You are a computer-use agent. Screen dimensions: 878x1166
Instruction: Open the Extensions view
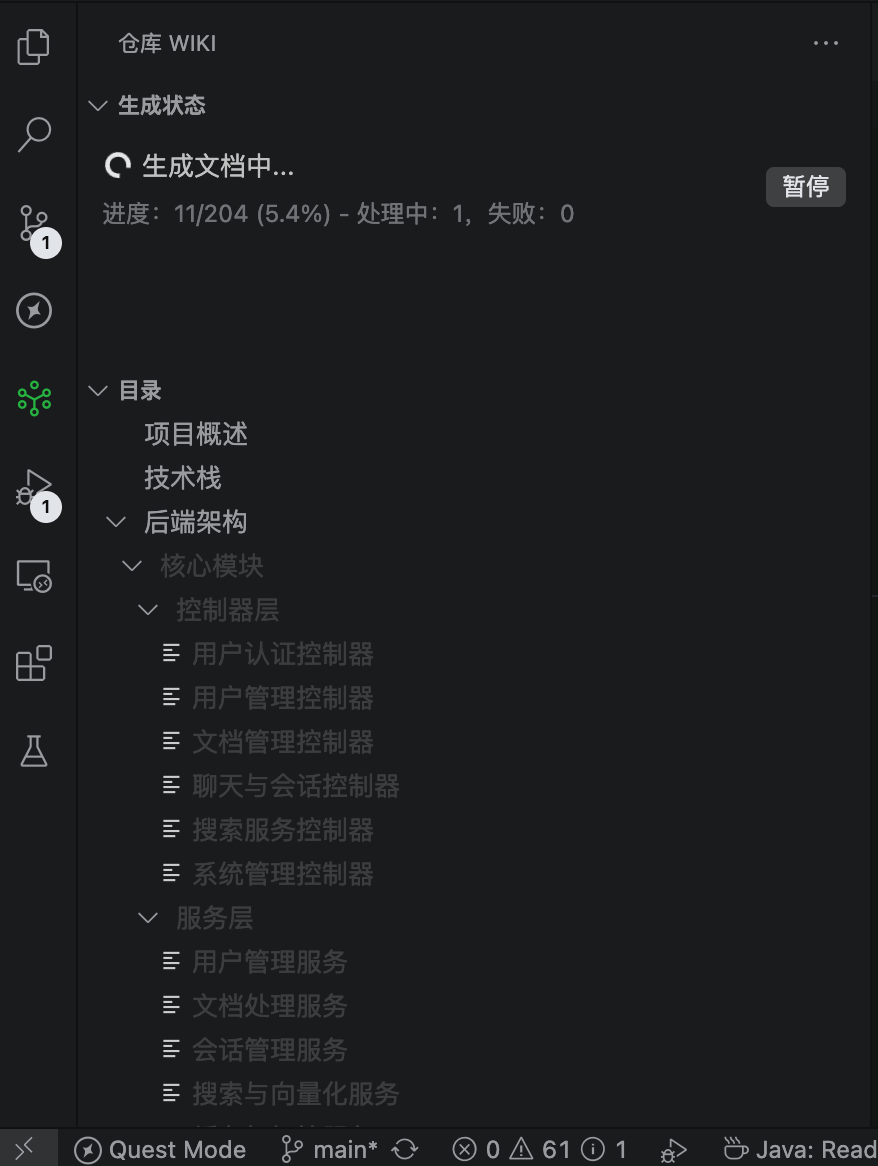pos(34,663)
